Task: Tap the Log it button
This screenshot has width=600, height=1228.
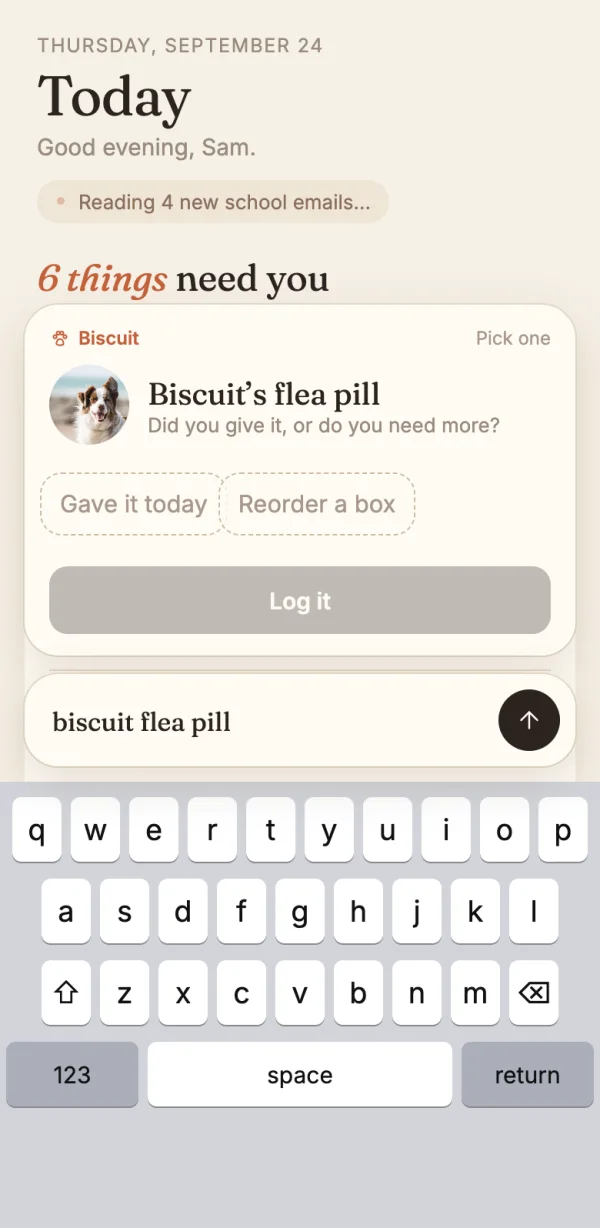Action: [x=300, y=601]
